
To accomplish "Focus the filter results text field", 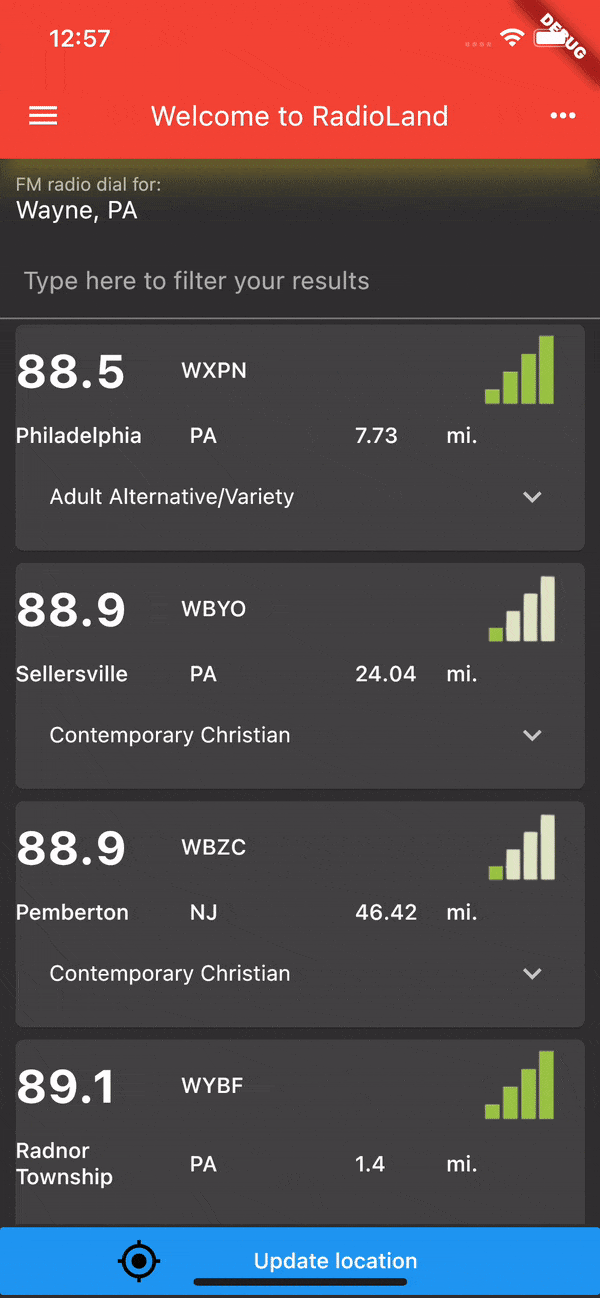I will (x=300, y=281).
